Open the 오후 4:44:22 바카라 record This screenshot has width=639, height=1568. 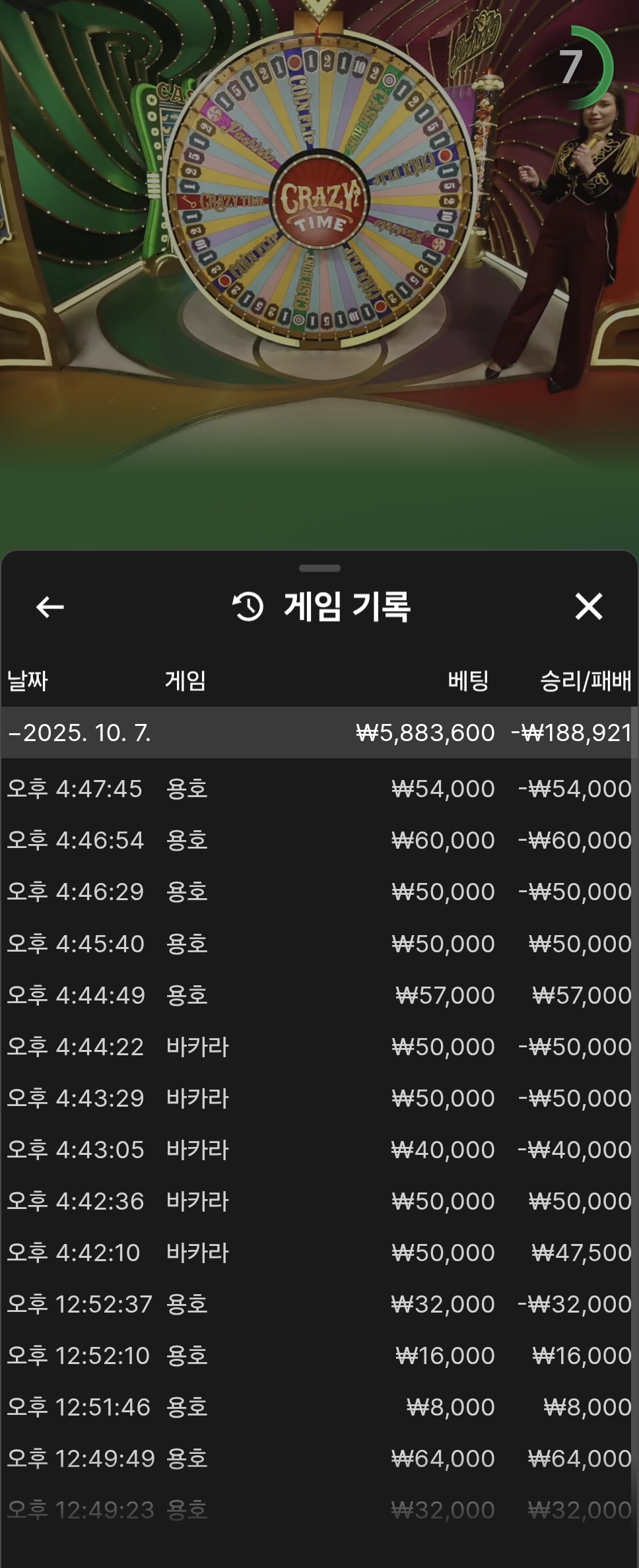tap(319, 1047)
